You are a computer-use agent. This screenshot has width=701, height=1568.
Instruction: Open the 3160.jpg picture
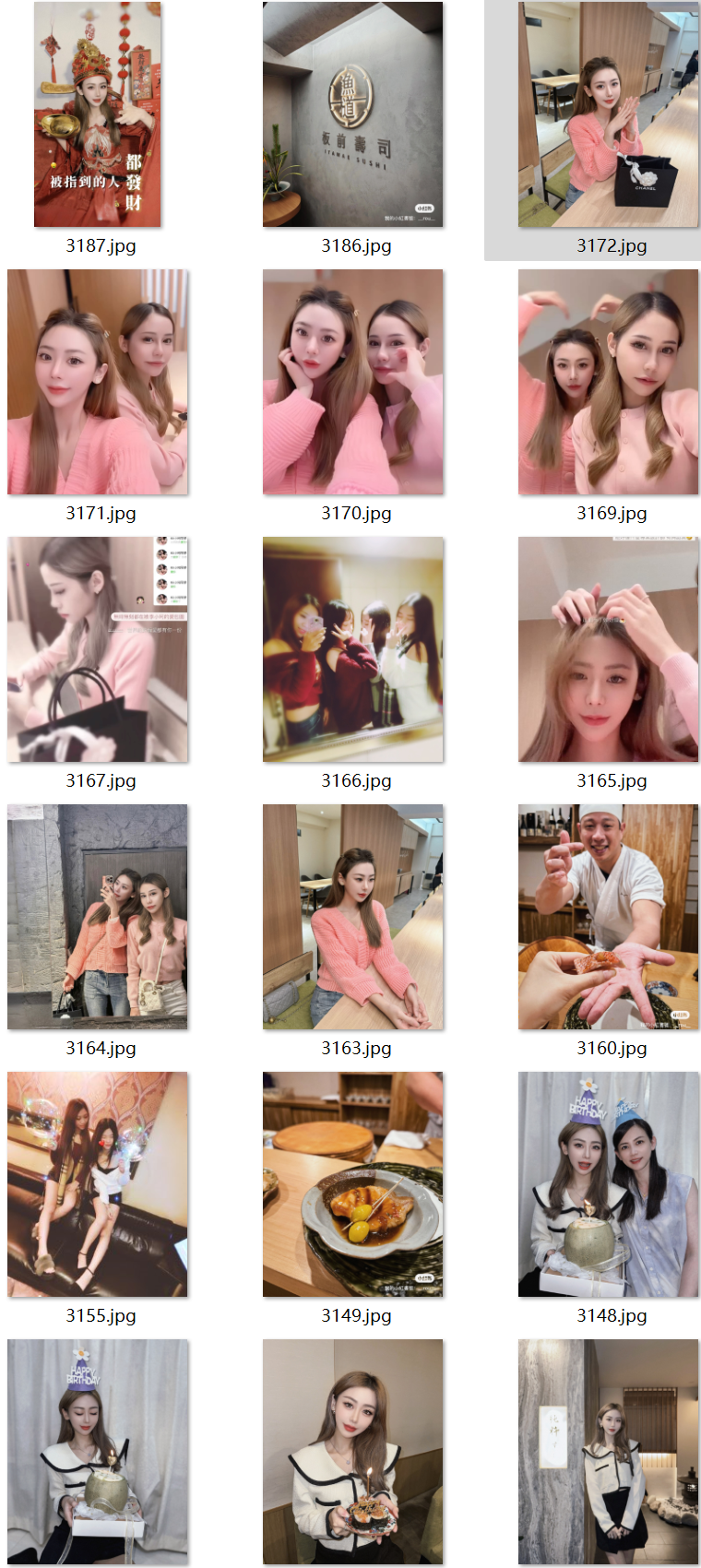coord(609,917)
